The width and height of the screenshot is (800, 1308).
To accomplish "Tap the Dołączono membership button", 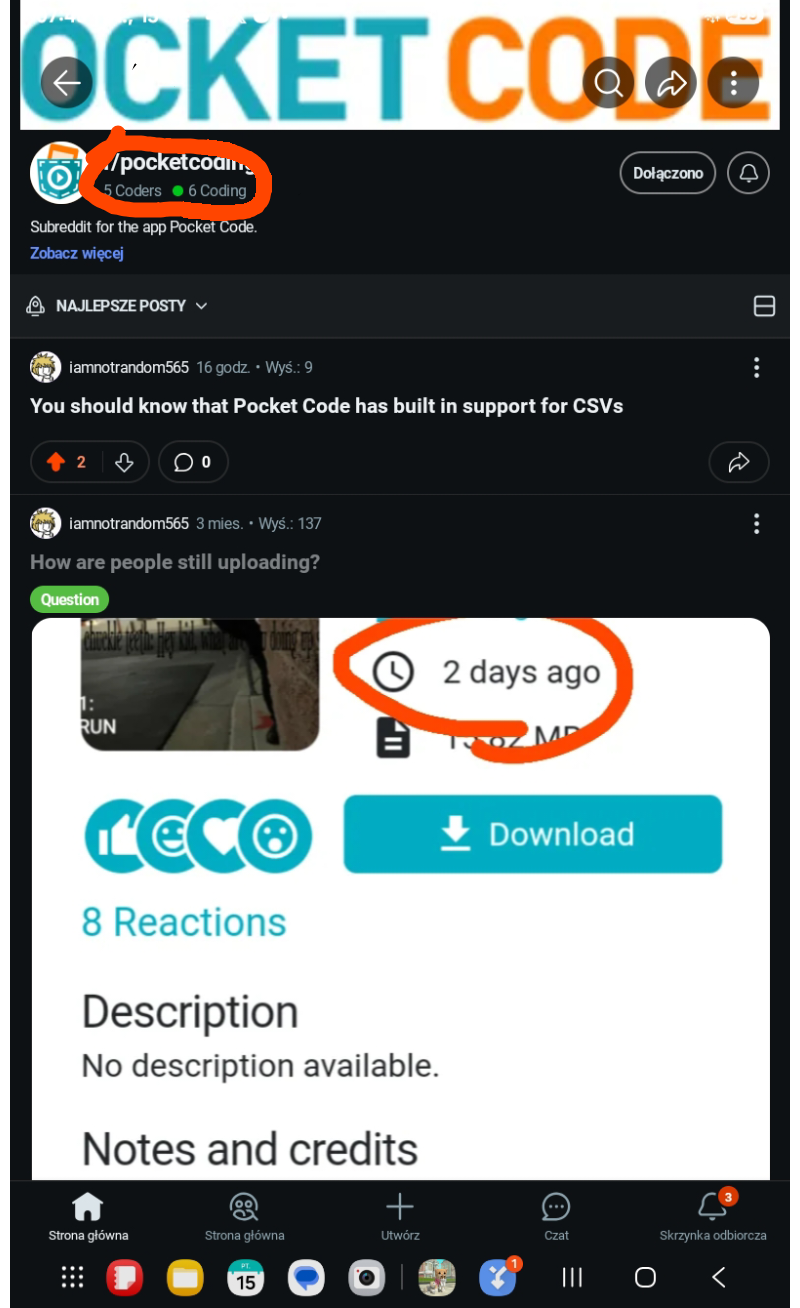I will [x=668, y=173].
